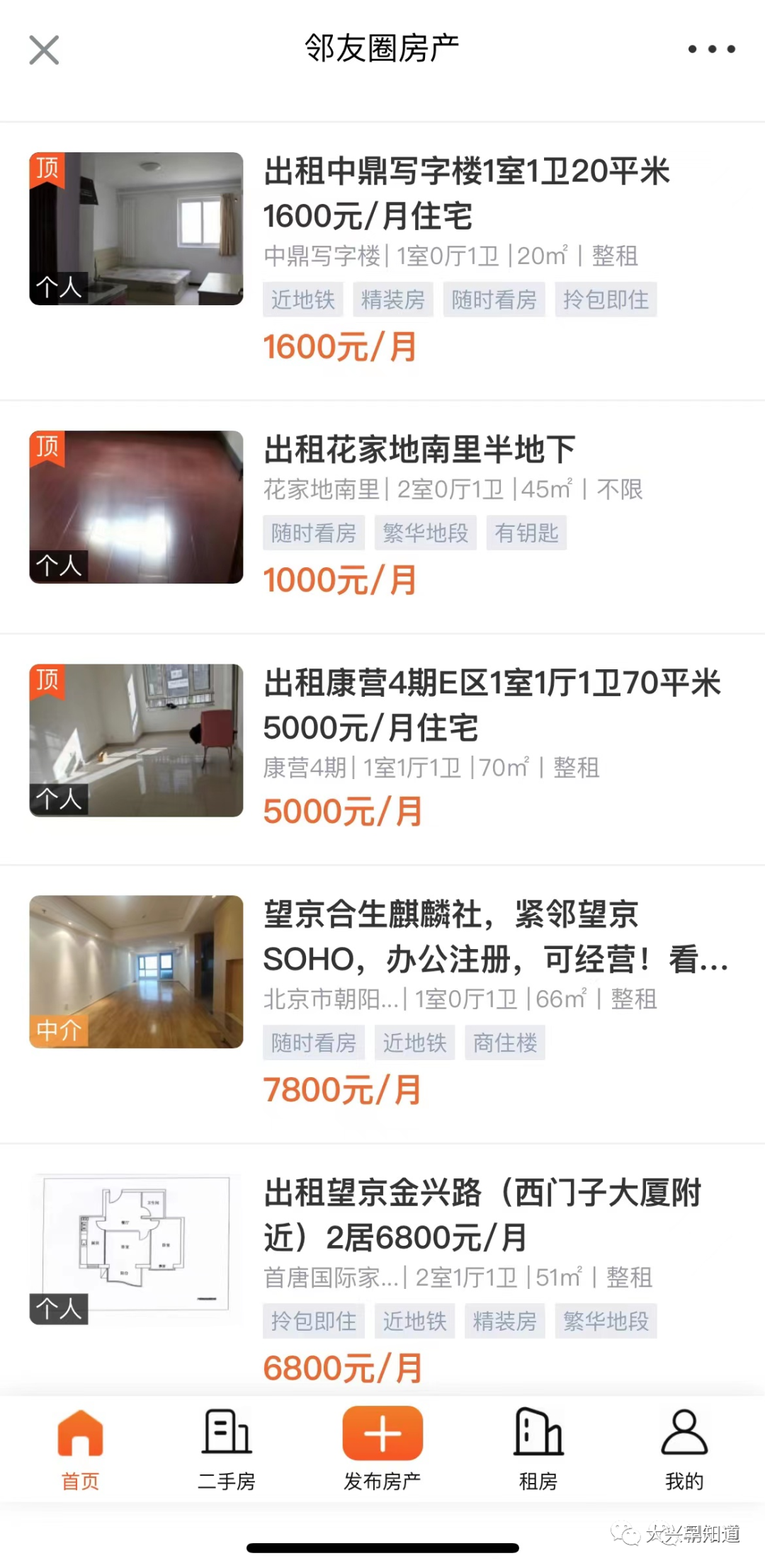Image resolution: width=765 pixels, height=1568 pixels.
Task: View the 康营4期E区 5000元/月 listing
Action: [x=382, y=749]
